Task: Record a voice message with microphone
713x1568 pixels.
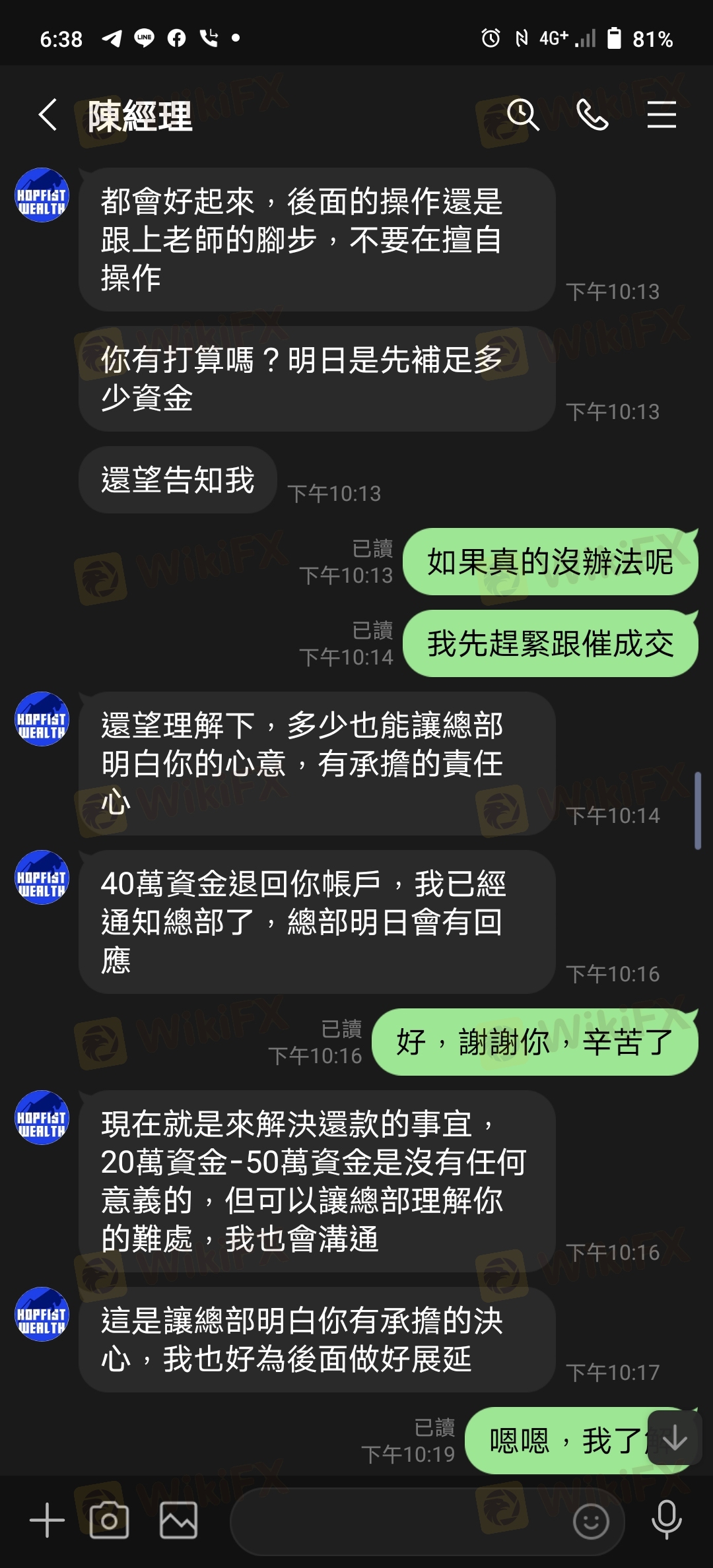Action: point(666,1520)
